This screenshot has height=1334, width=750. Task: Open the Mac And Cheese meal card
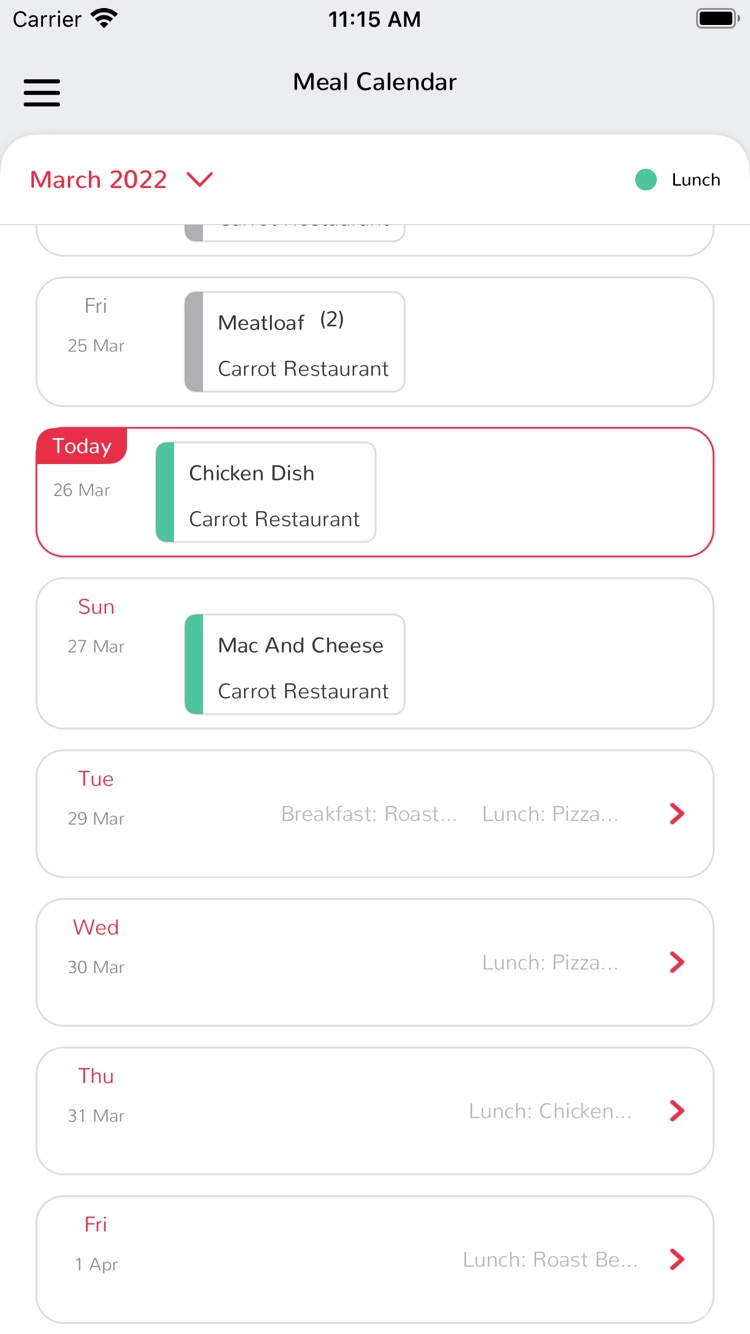pyautogui.click(x=293, y=664)
